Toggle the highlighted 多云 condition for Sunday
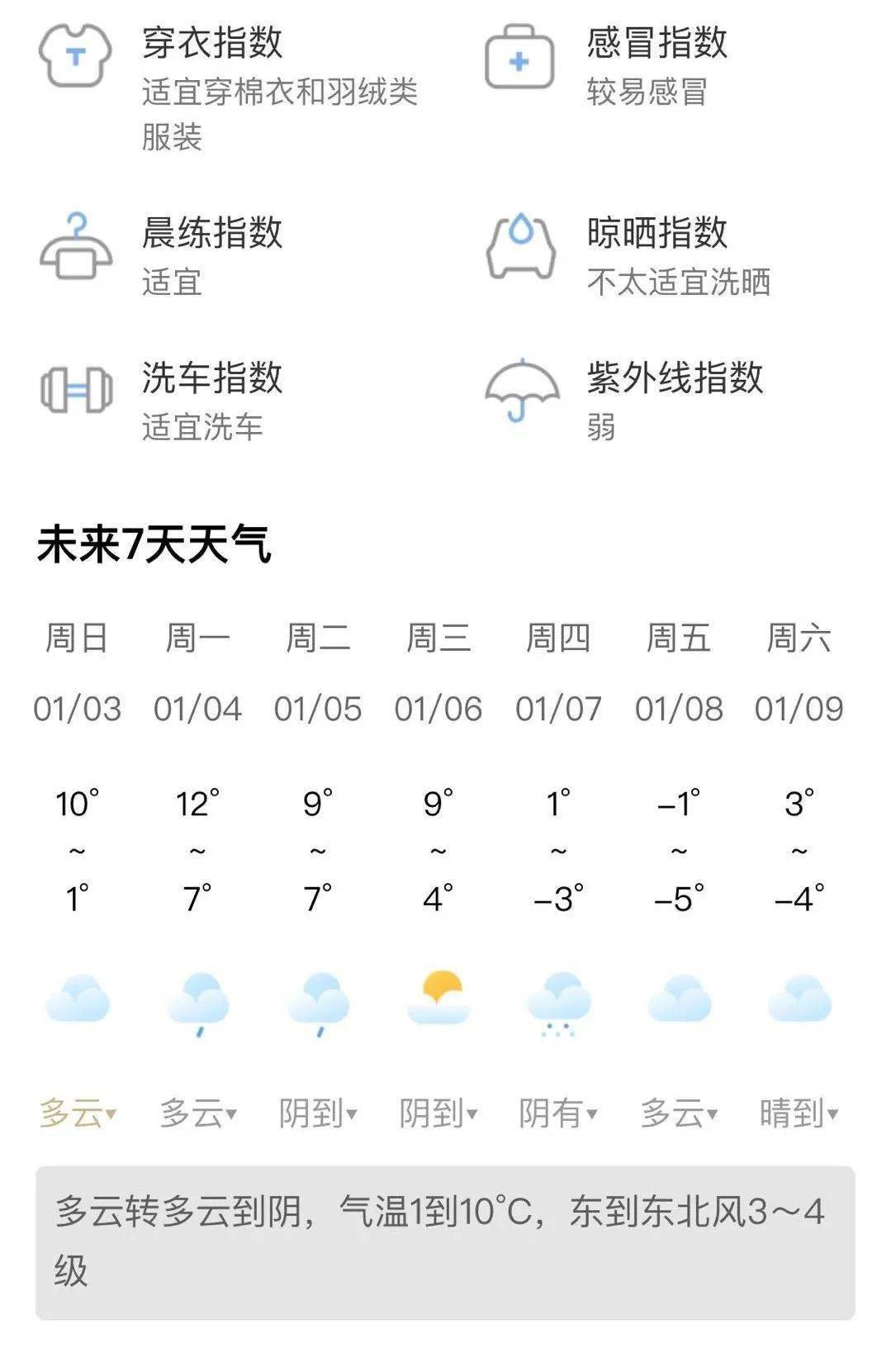The image size is (891, 1372). coord(78,1113)
